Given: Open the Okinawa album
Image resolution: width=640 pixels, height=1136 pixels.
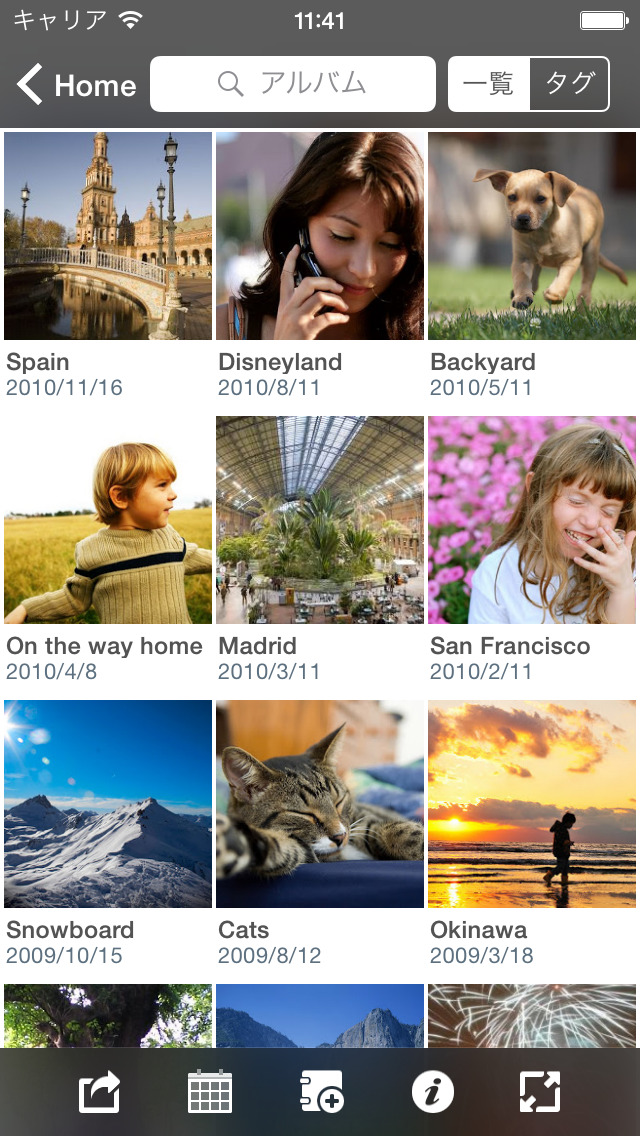Looking at the screenshot, I should pos(532,804).
